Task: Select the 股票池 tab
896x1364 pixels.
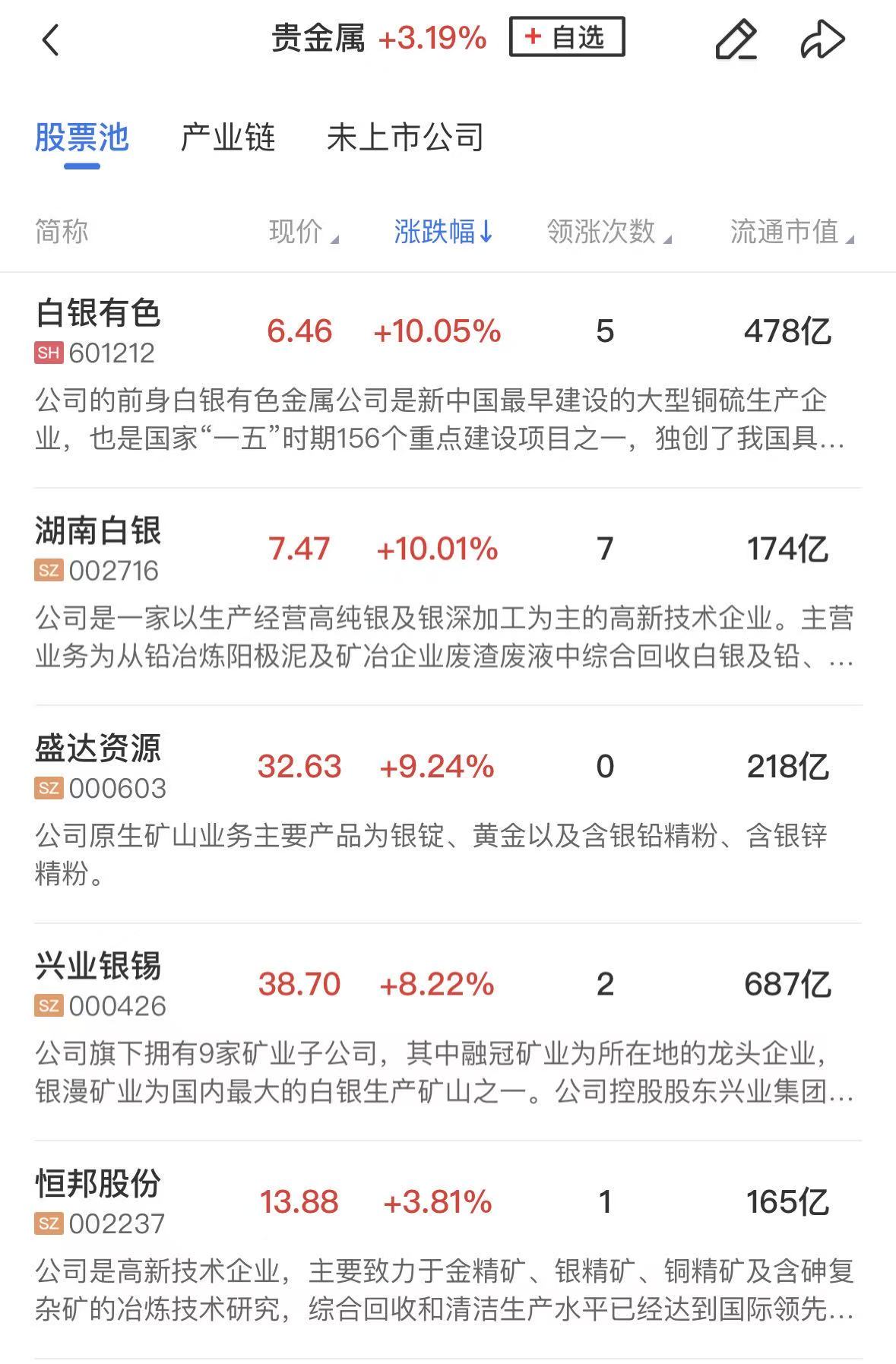Action: point(82,138)
